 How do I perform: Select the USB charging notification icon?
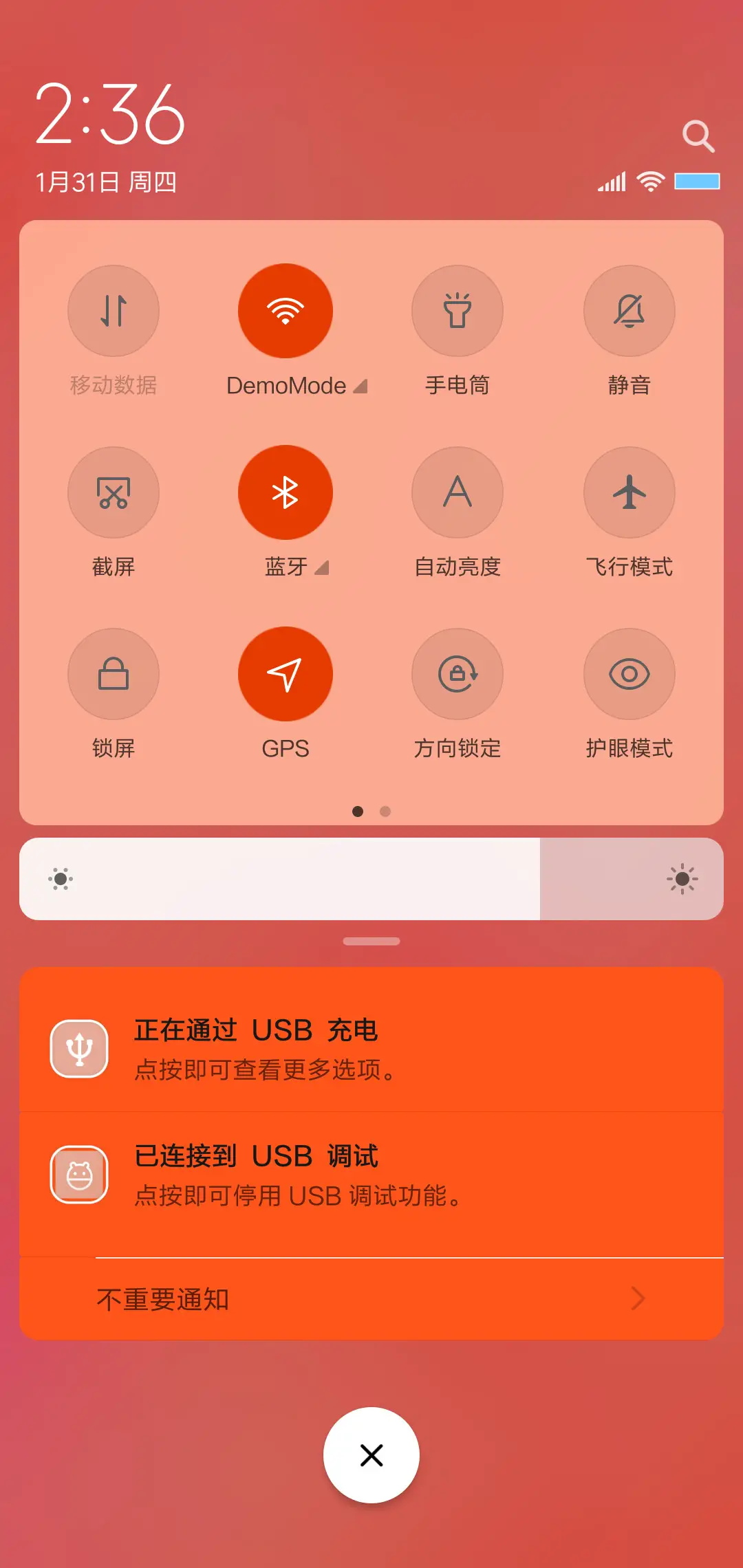(x=78, y=1049)
